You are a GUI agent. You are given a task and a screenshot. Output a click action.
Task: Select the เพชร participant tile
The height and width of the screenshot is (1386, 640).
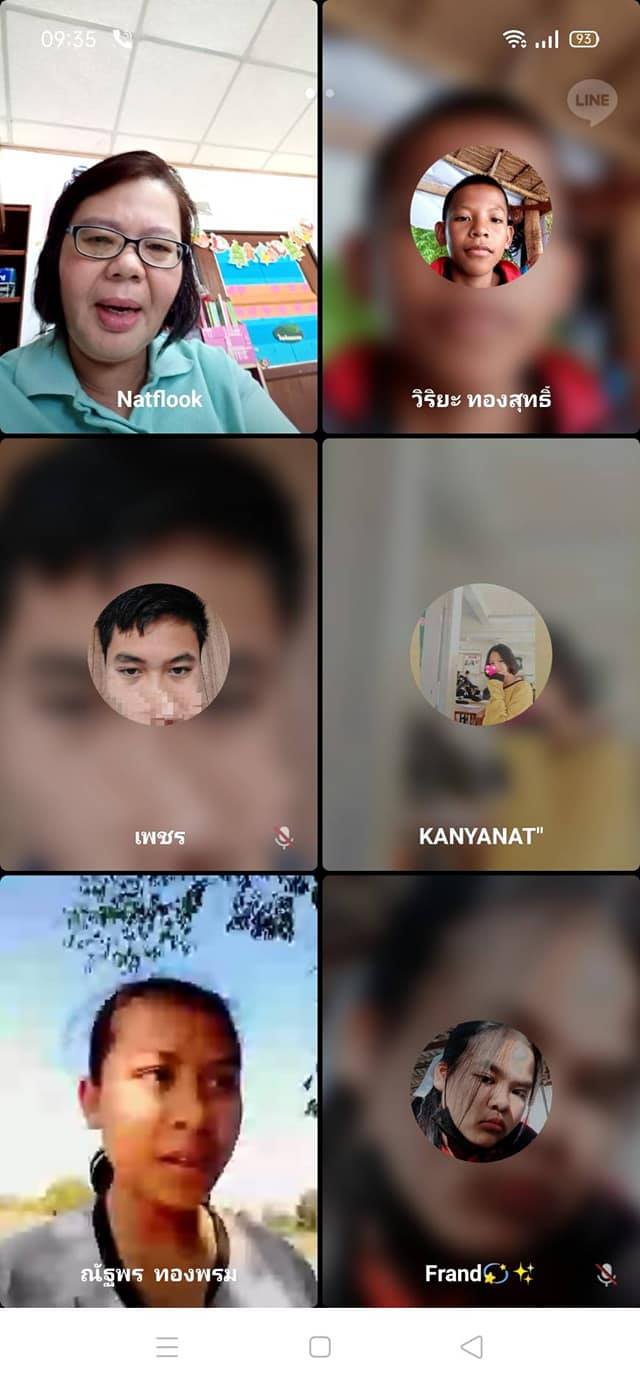tap(158, 654)
